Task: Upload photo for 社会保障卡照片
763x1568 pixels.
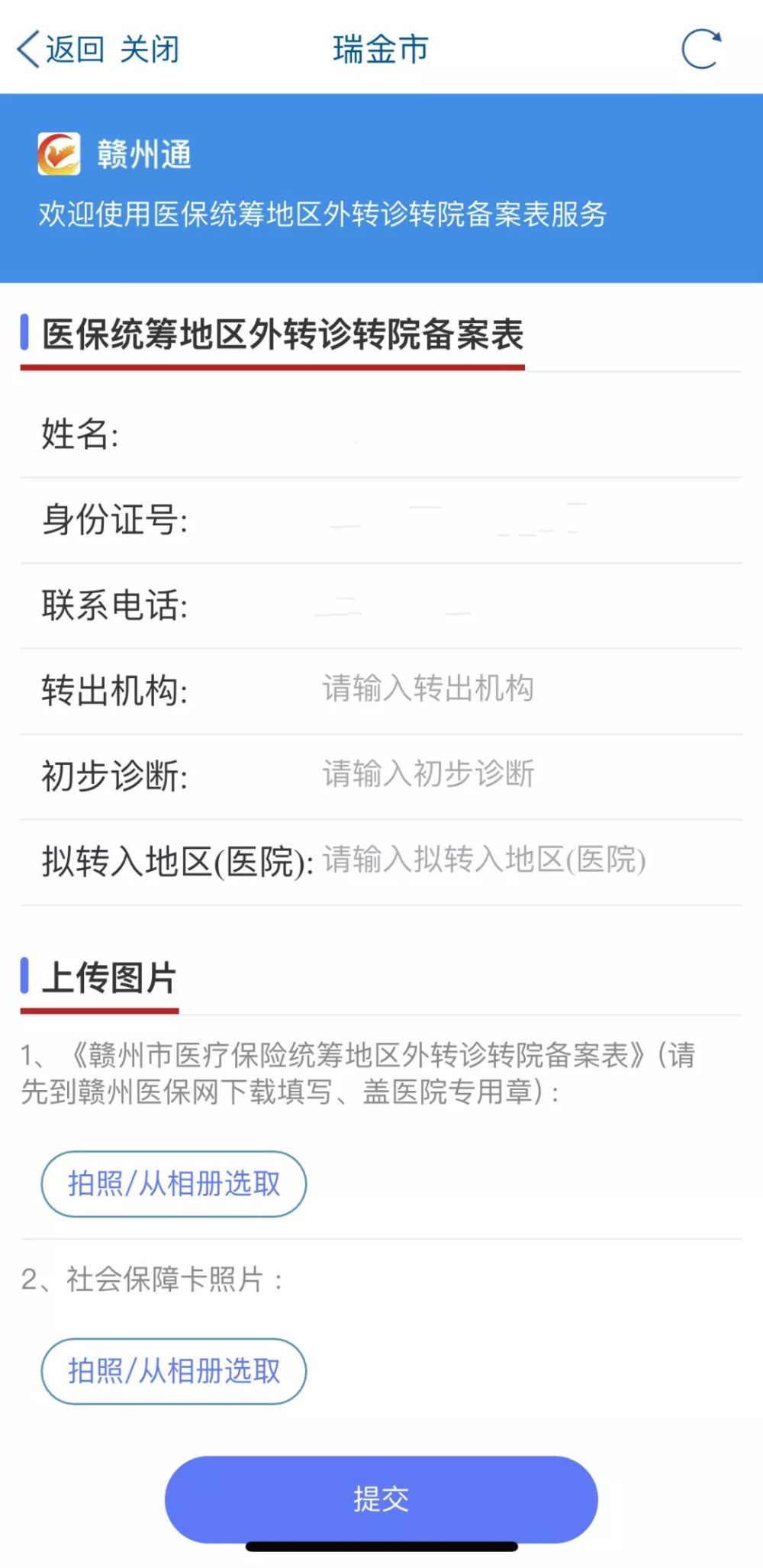Action: 174,1371
